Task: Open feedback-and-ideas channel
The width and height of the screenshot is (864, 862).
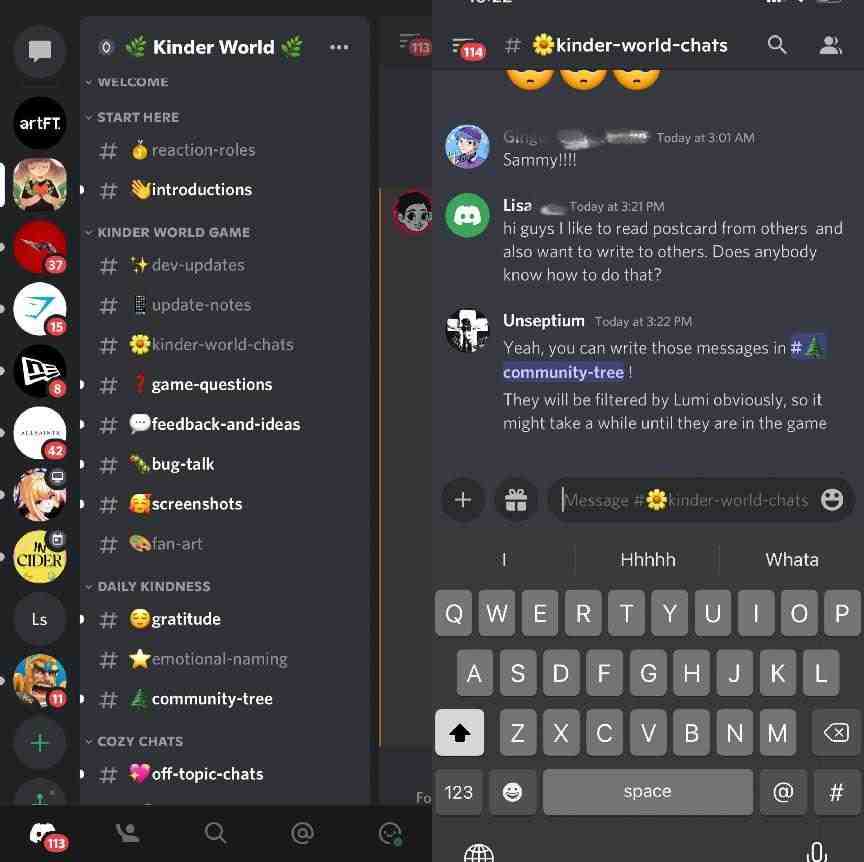Action: point(225,424)
